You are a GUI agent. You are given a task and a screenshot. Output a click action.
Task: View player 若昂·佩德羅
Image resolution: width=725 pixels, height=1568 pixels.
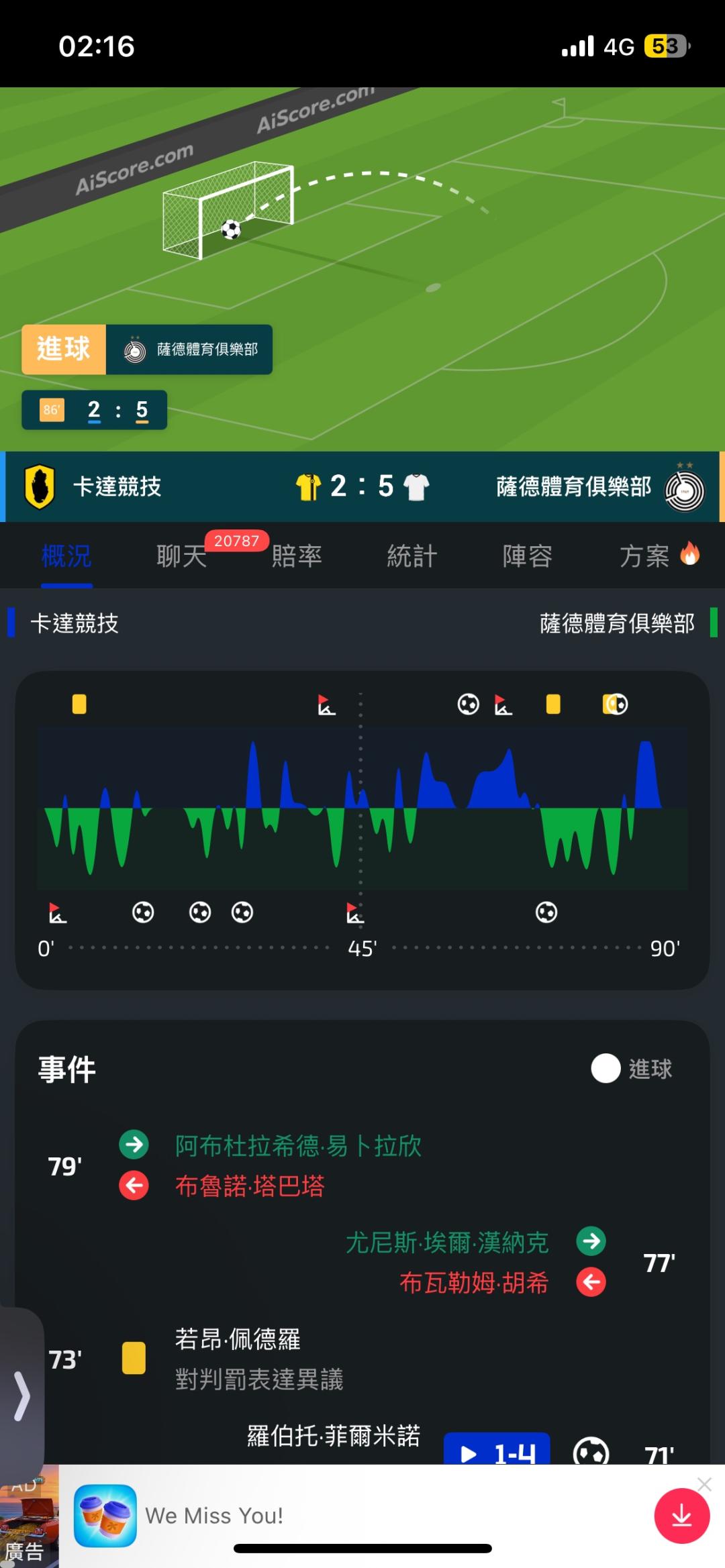[x=238, y=1339]
